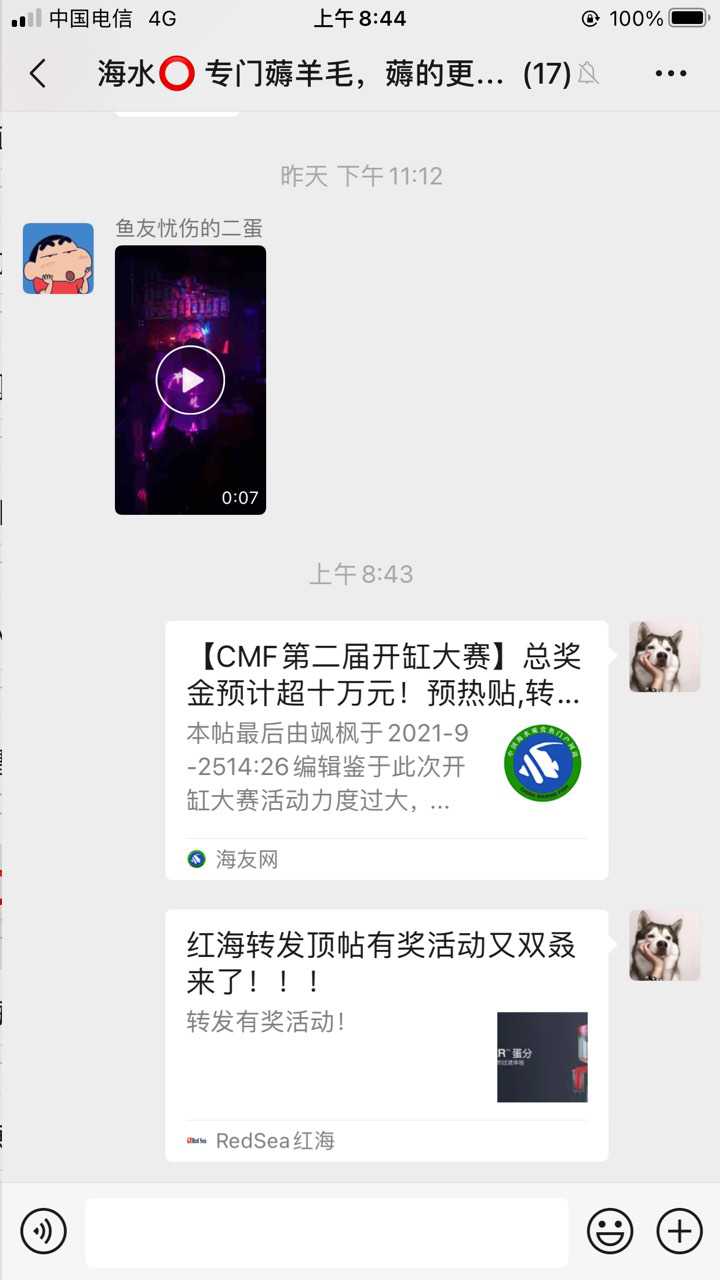This screenshot has width=720, height=1280.
Task: Open the emoji sticker panel
Action: pos(610,1230)
